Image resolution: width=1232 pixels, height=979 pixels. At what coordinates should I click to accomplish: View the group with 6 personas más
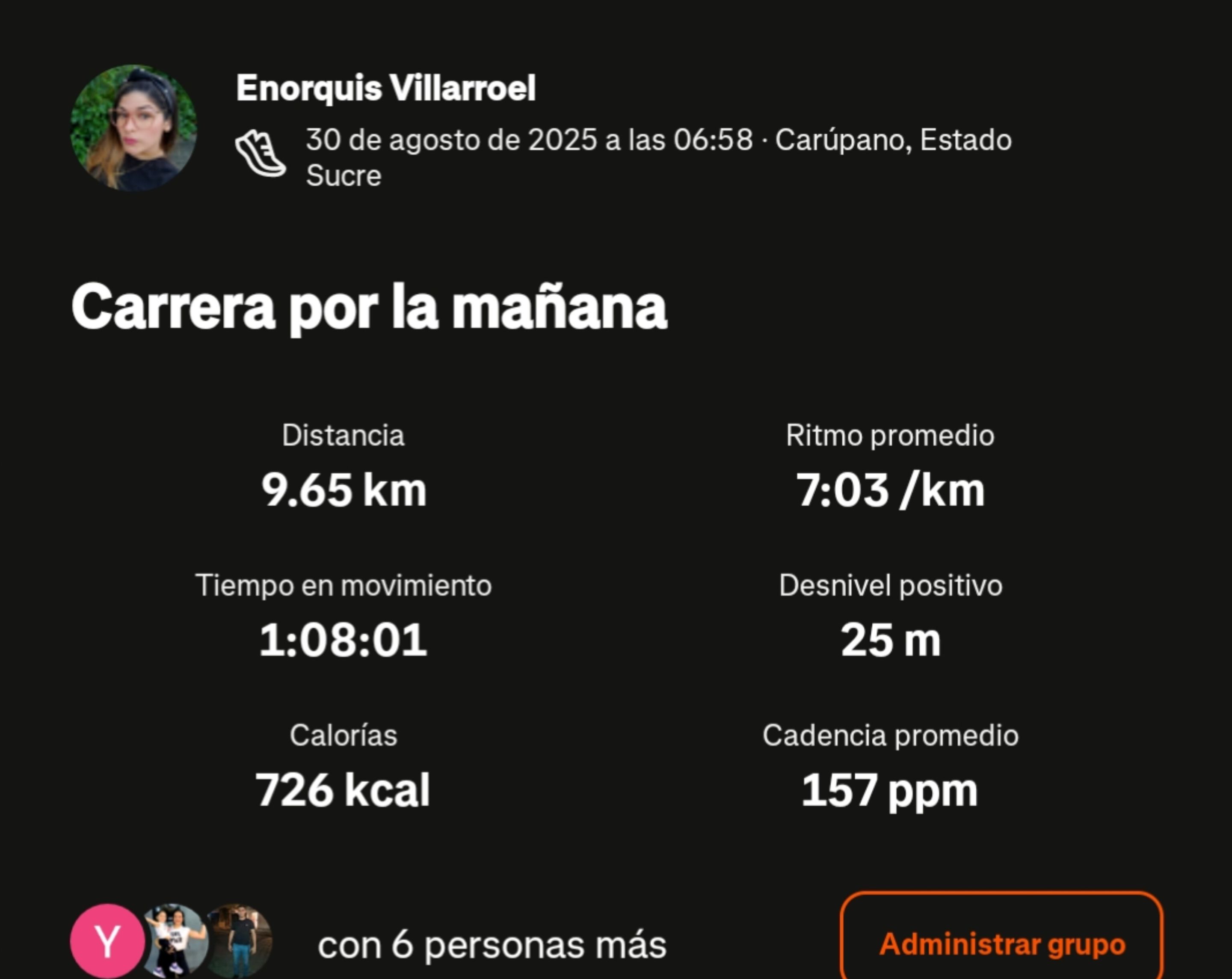click(492, 945)
